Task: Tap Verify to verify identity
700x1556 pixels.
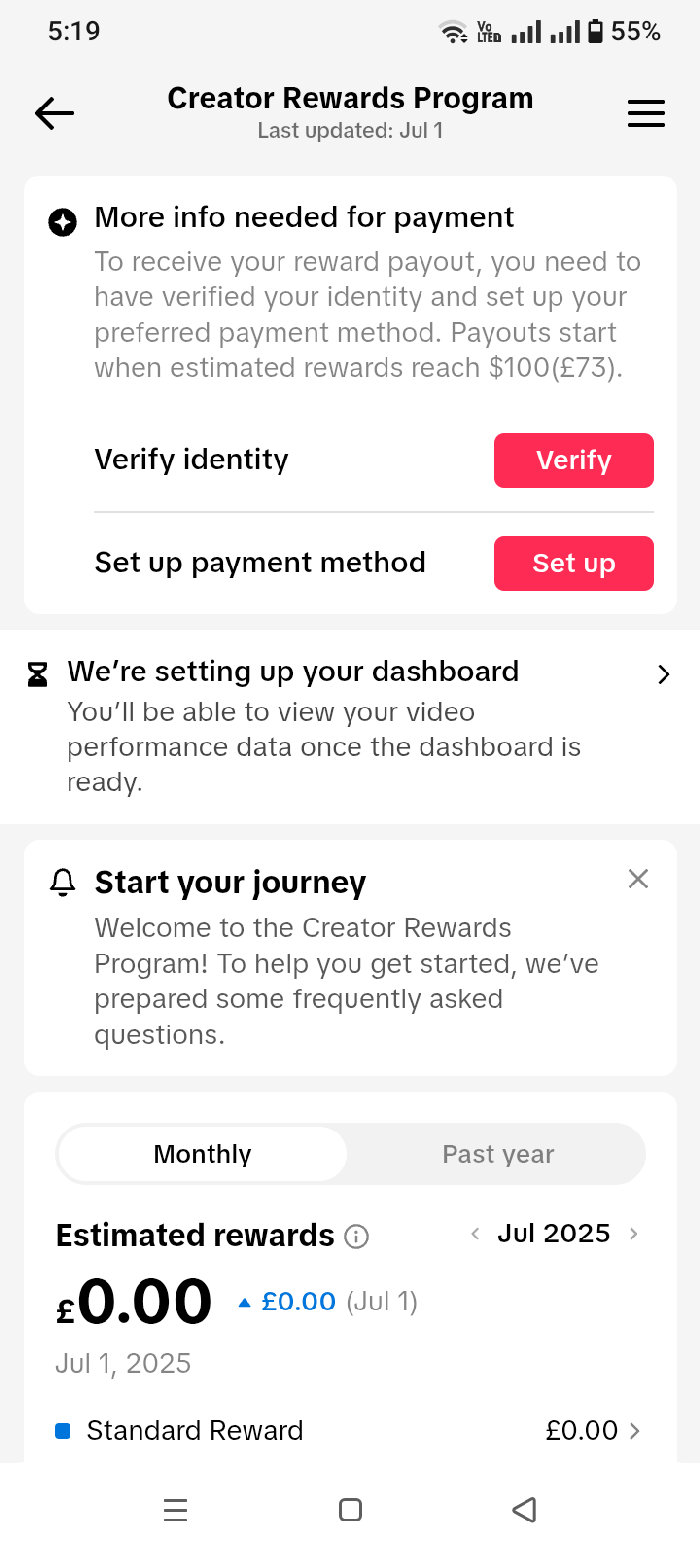Action: pos(573,460)
